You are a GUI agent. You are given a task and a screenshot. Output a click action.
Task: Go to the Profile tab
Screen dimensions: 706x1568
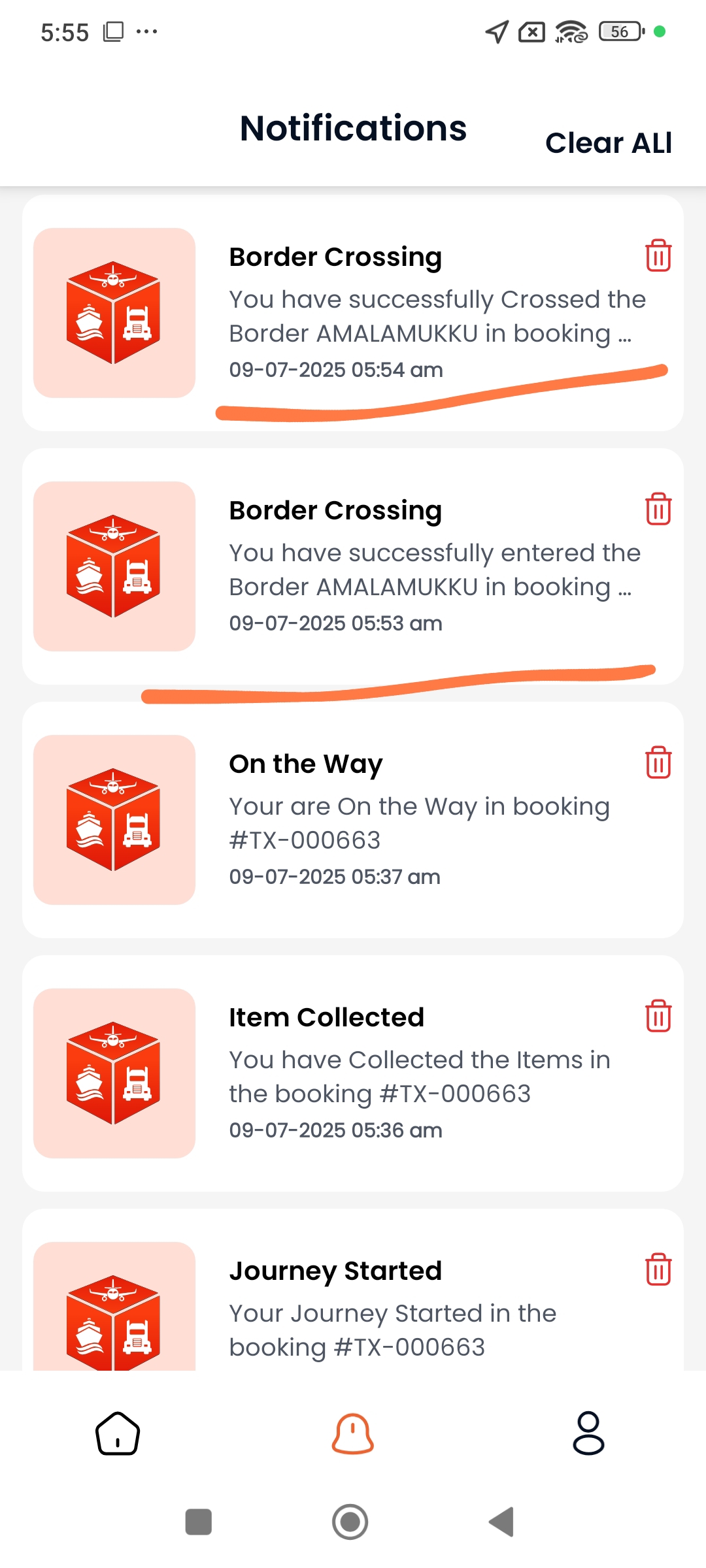[588, 1433]
